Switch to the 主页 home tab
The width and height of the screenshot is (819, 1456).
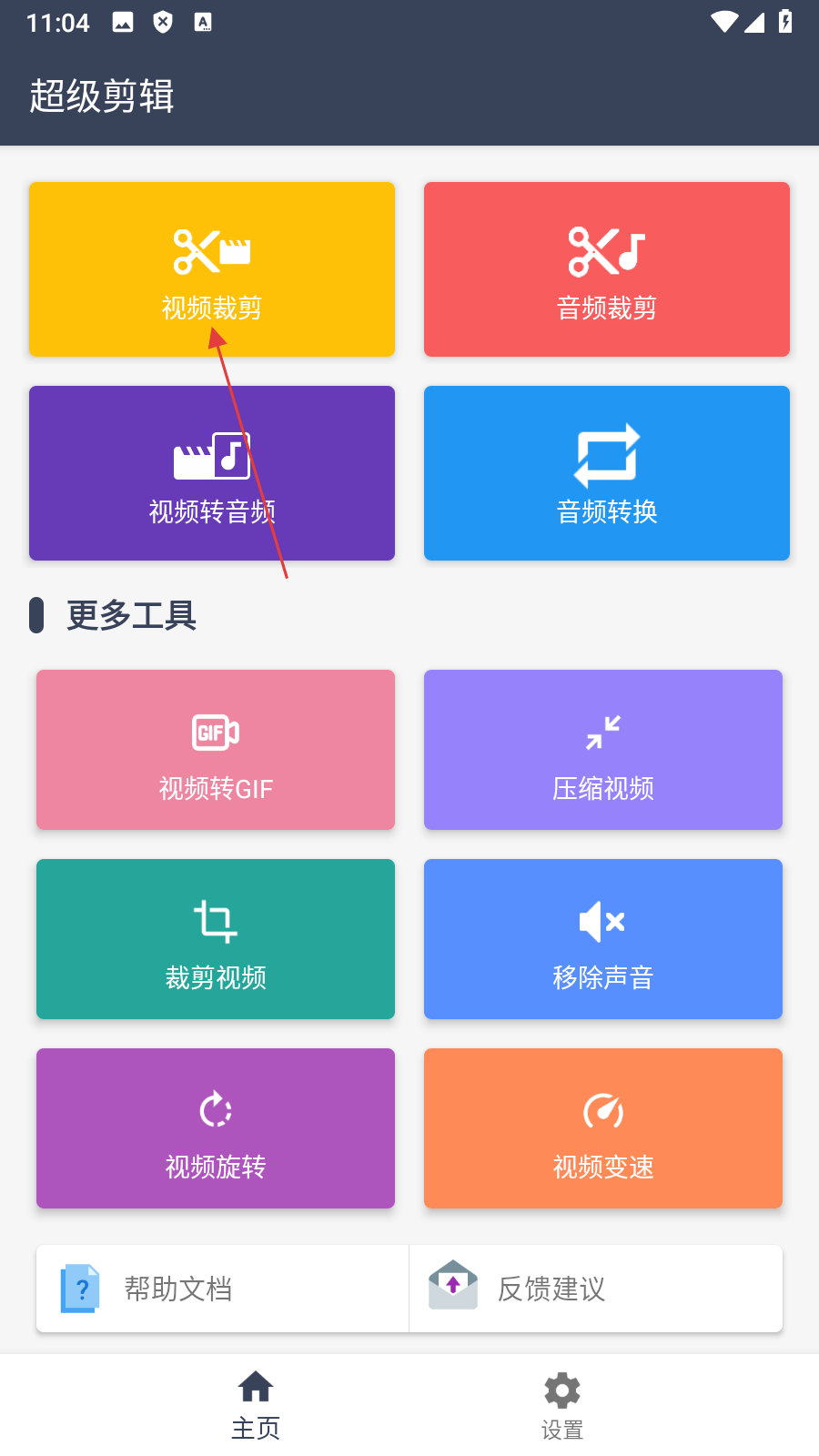256,1405
